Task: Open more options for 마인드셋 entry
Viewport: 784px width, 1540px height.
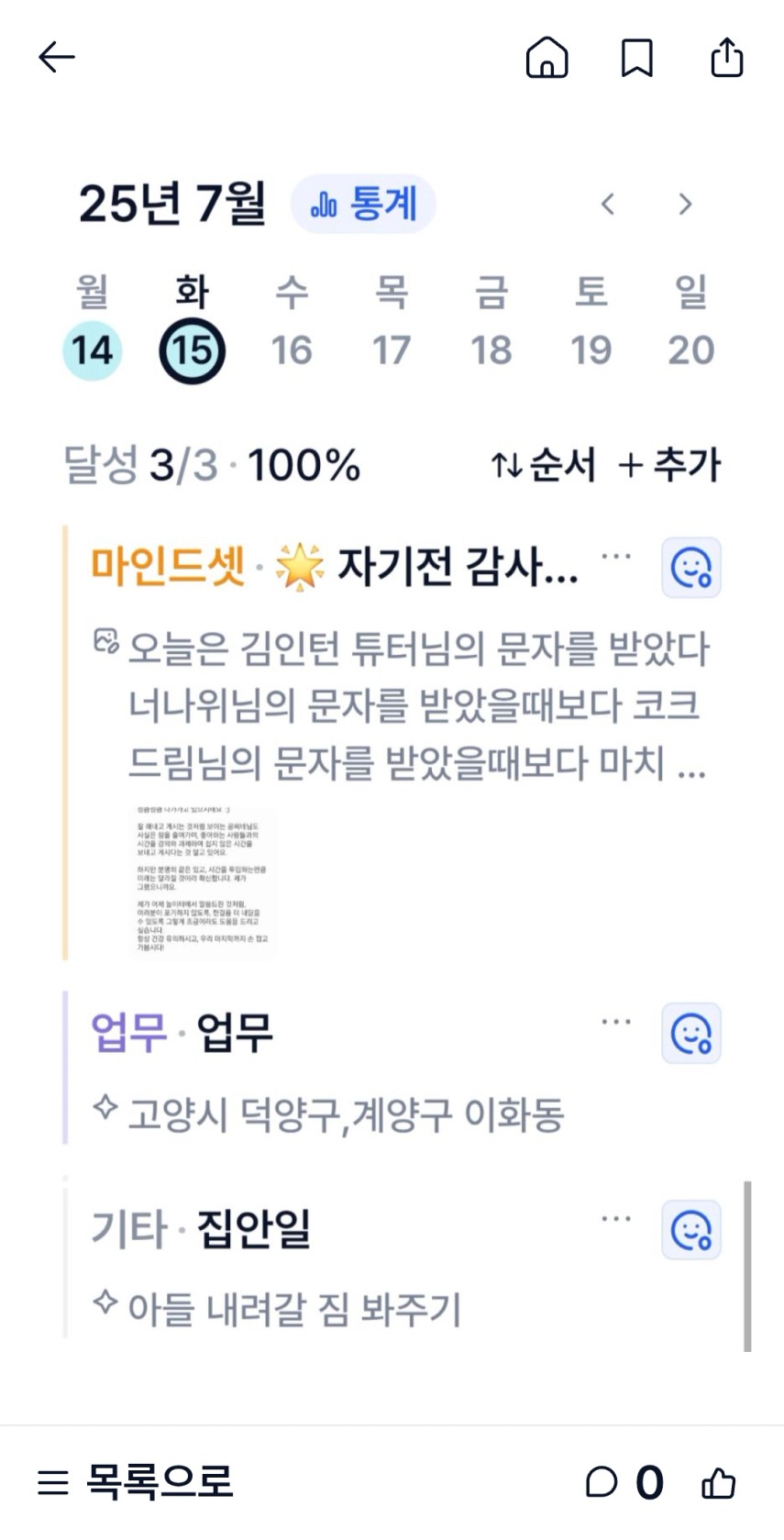Action: [616, 556]
